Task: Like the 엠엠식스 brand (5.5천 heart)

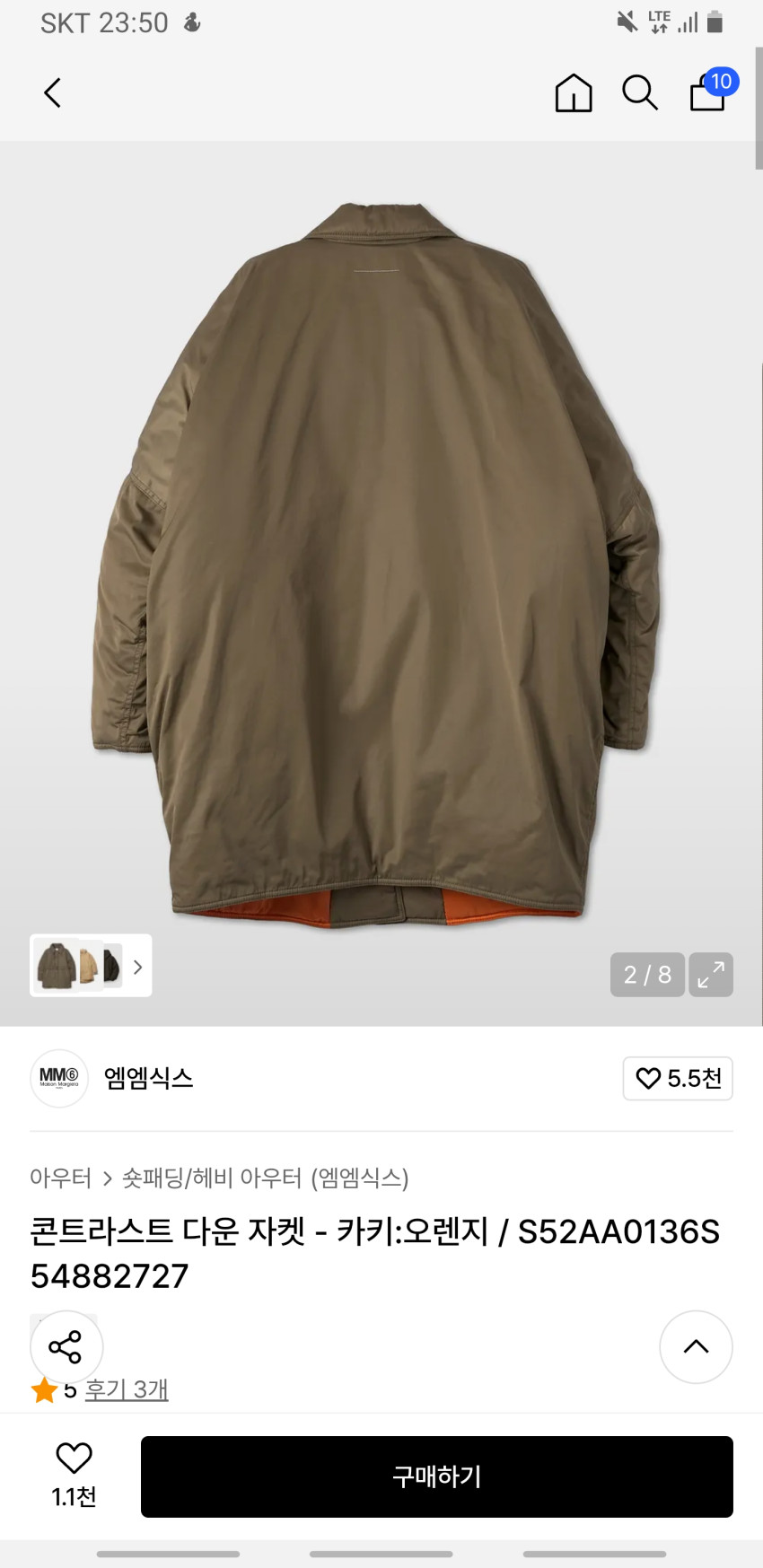Action: click(x=678, y=1078)
